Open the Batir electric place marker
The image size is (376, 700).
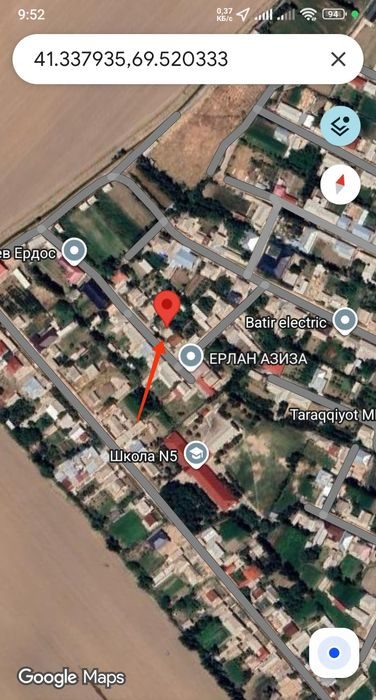346,322
